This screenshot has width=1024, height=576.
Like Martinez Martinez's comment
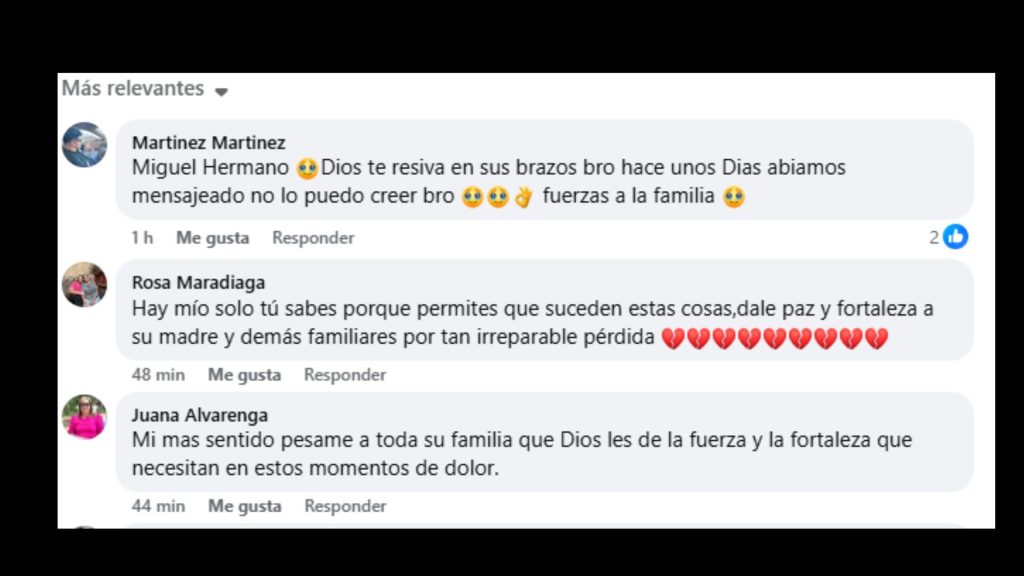coord(212,238)
